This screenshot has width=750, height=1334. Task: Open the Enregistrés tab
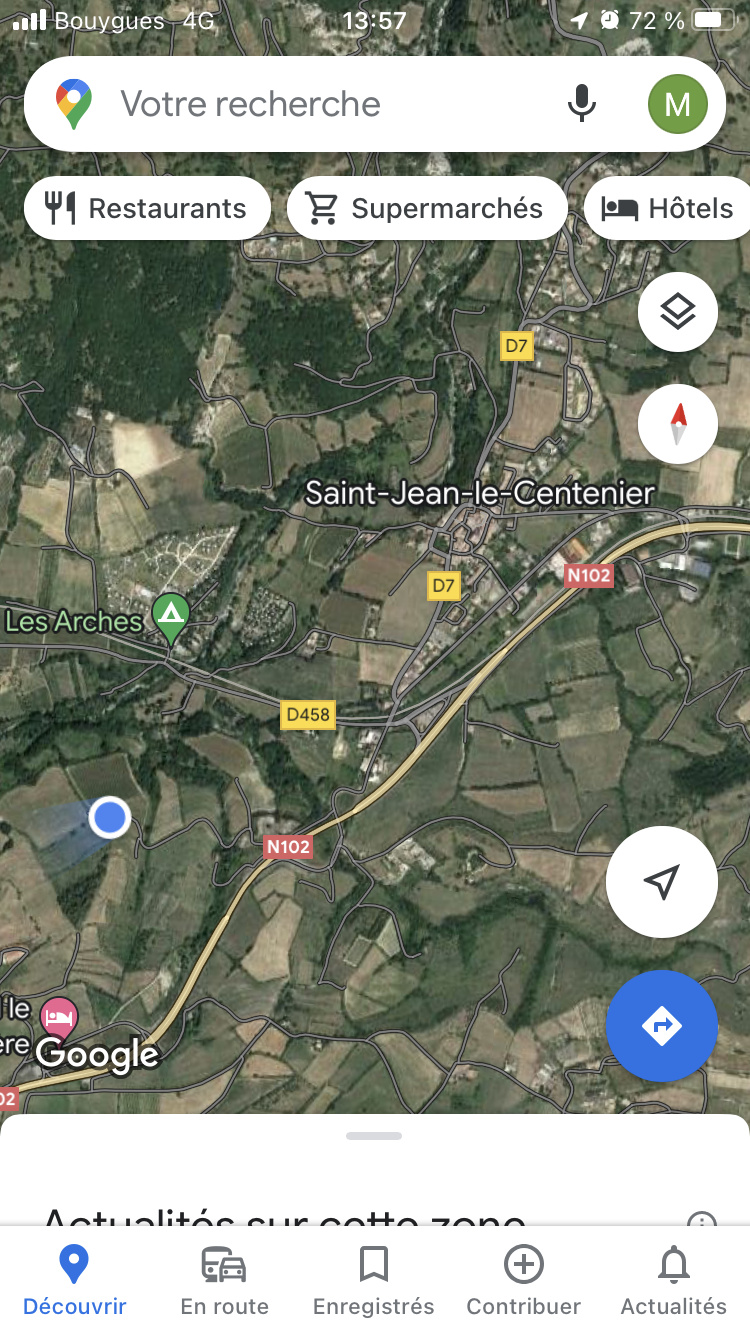point(373,1278)
